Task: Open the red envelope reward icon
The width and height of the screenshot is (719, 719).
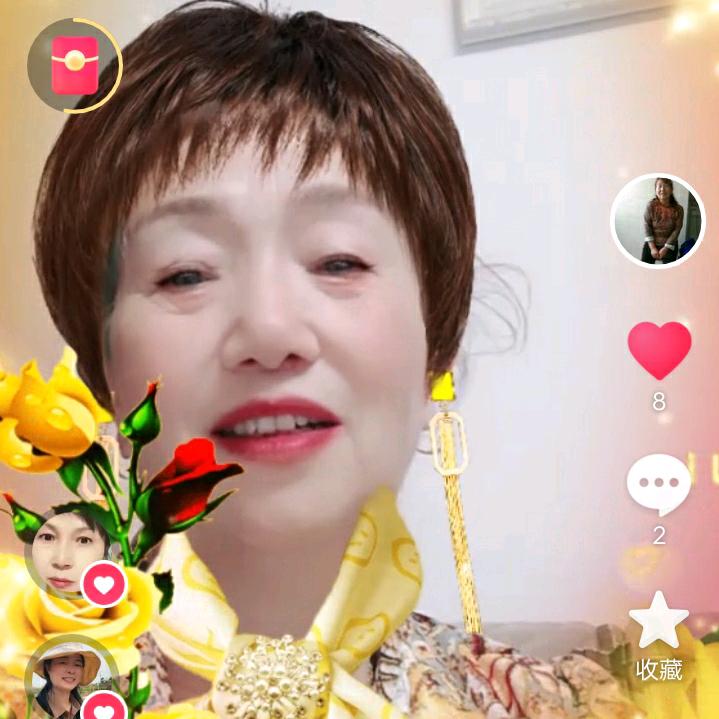Action: point(75,65)
